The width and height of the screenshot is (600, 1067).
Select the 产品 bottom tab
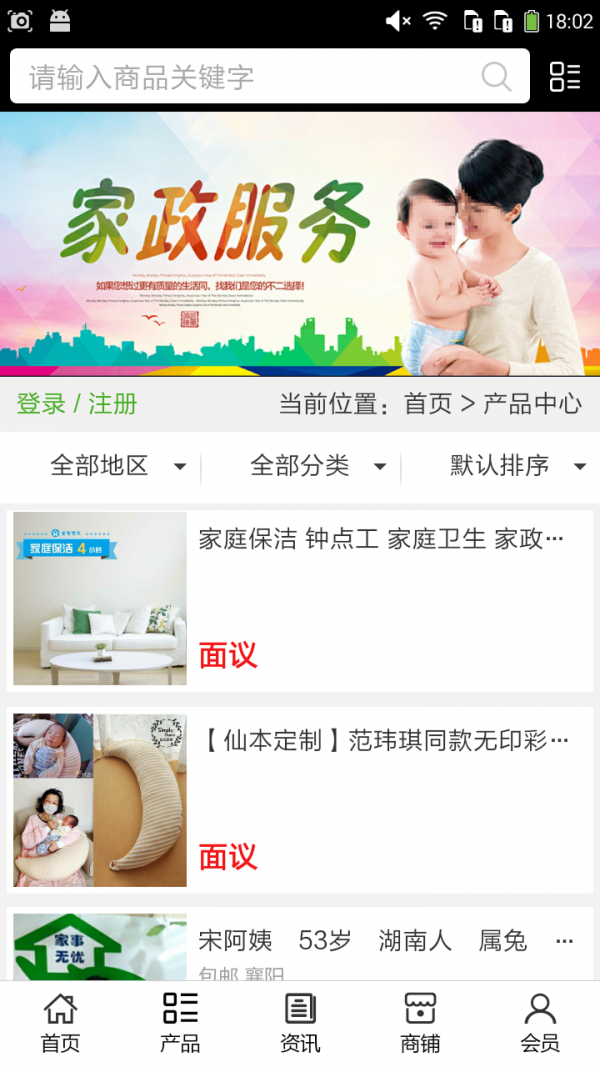pos(180,1023)
